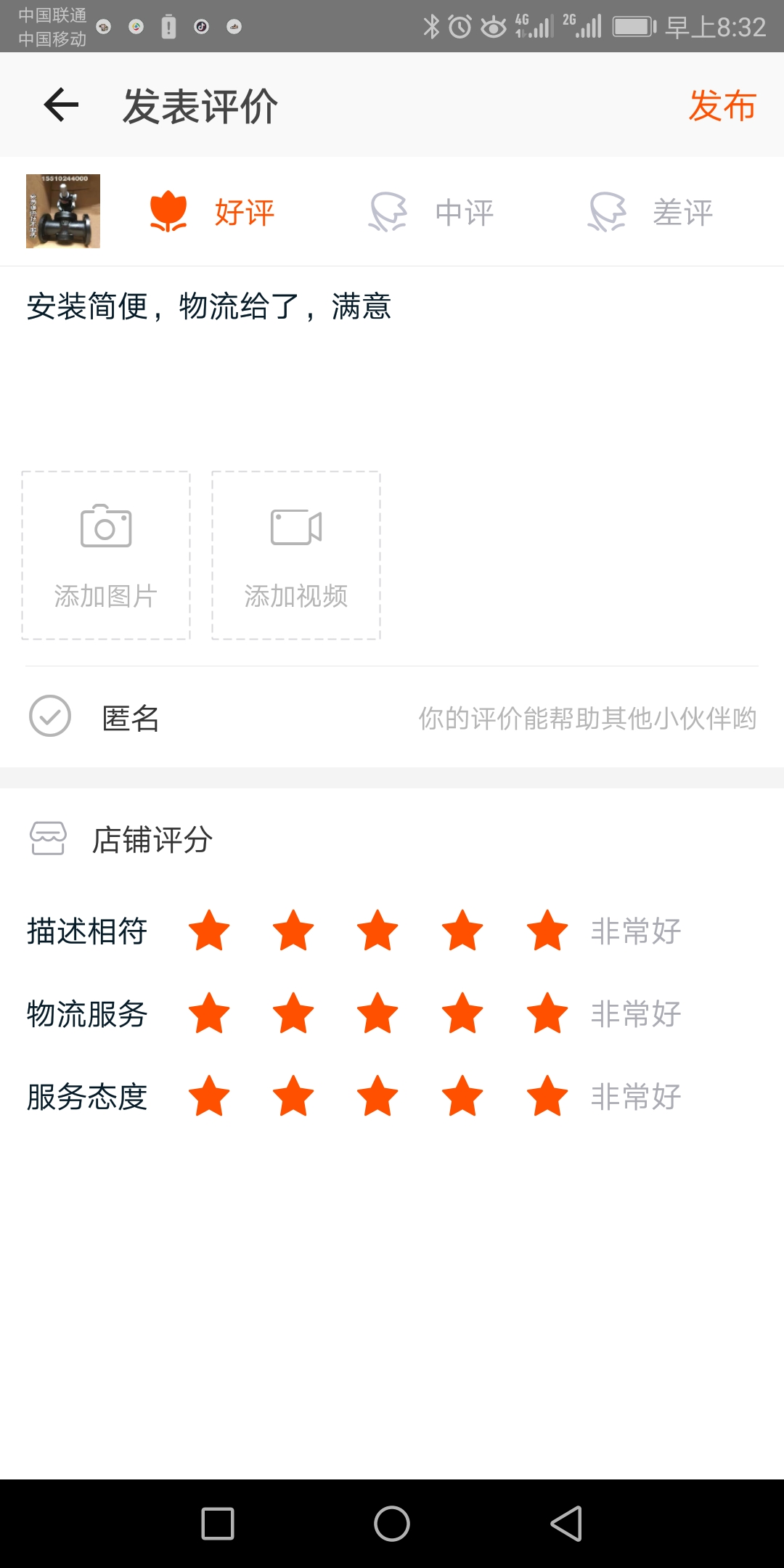Viewport: 784px width, 1568px height.
Task: Give 服务态度 the fifth star
Action: (547, 1096)
